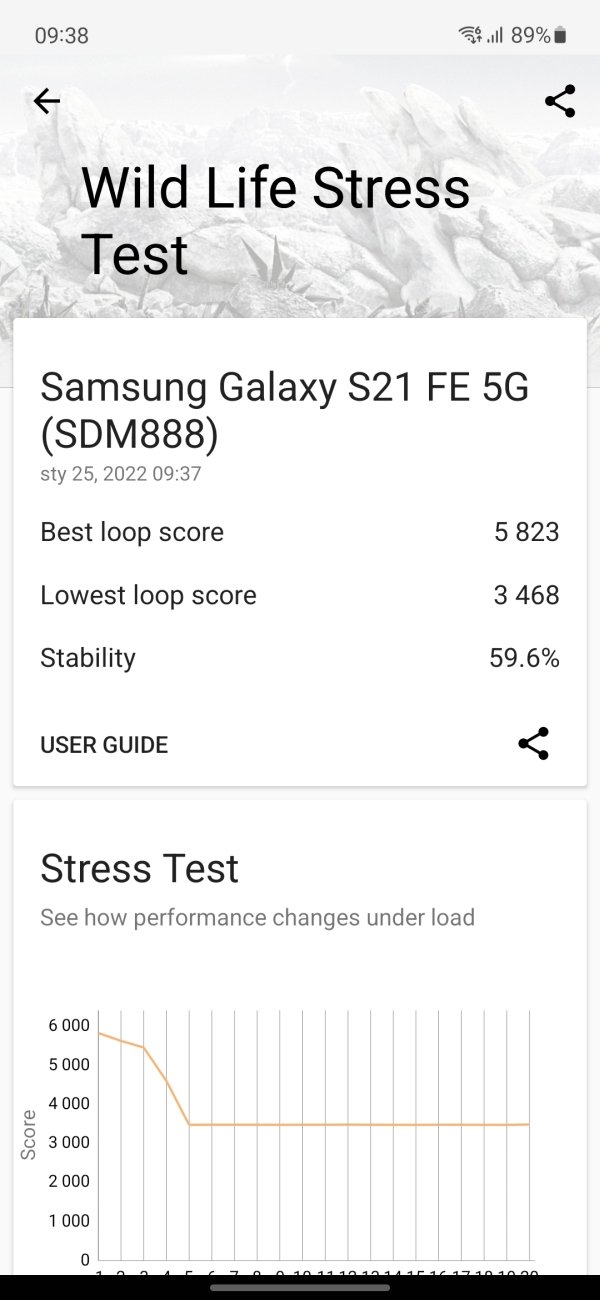Share the Galaxy S21 FE result card

[534, 744]
